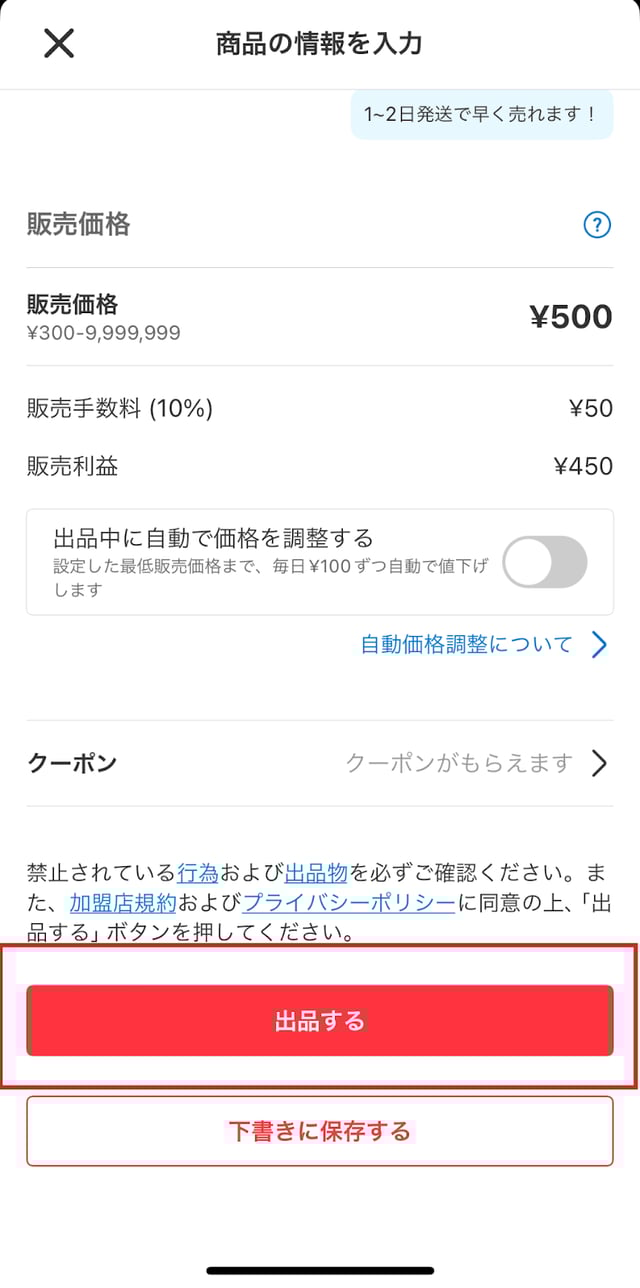Open the 出品物 prohibited items link
Viewport: 640px width, 1288px height.
tap(316, 872)
